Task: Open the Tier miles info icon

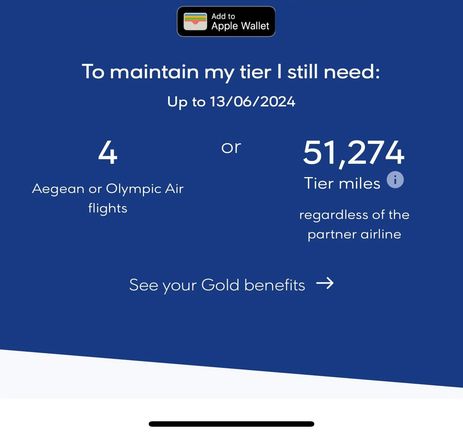Action: (x=395, y=180)
